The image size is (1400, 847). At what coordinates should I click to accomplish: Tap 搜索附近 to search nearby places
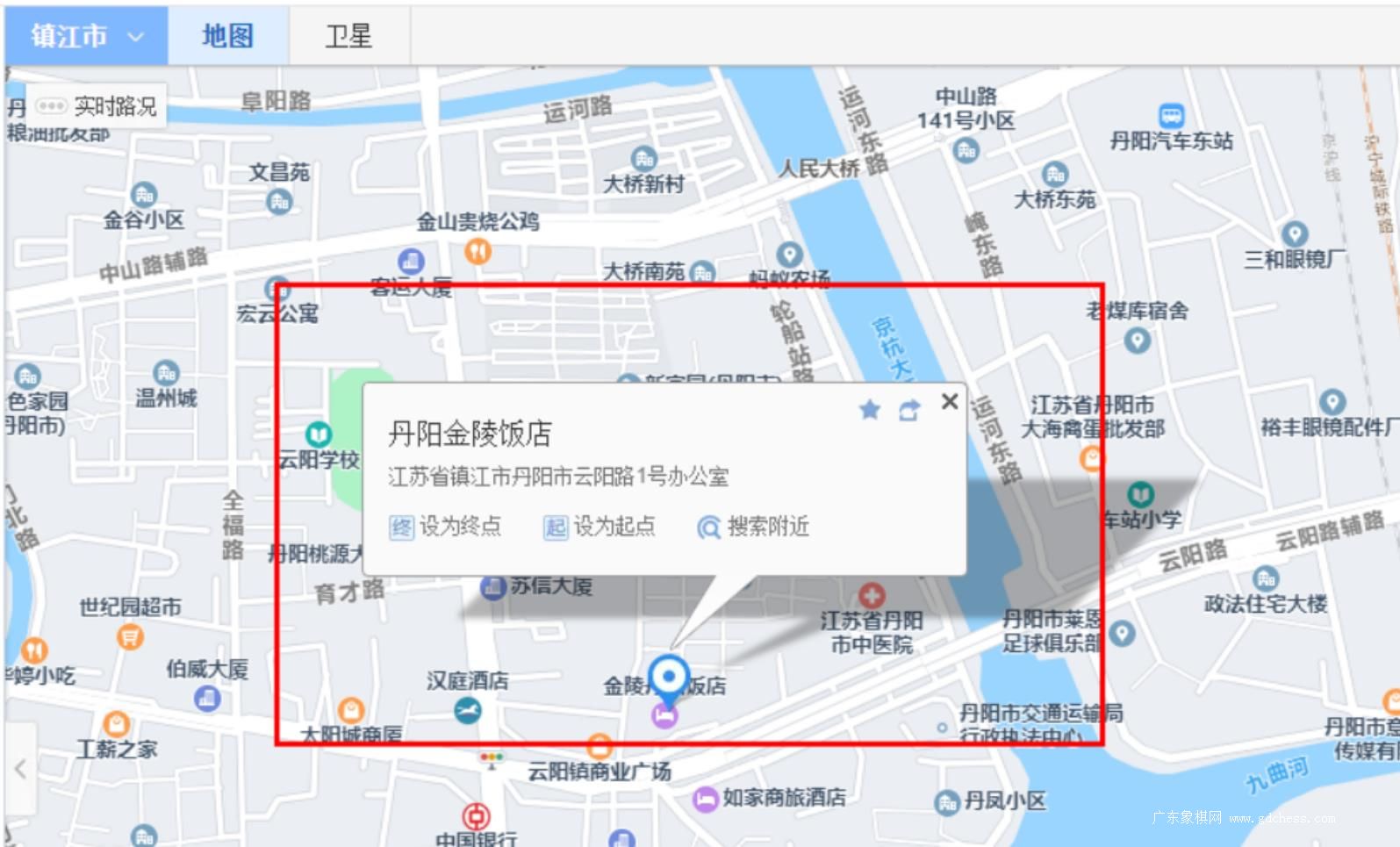click(753, 526)
